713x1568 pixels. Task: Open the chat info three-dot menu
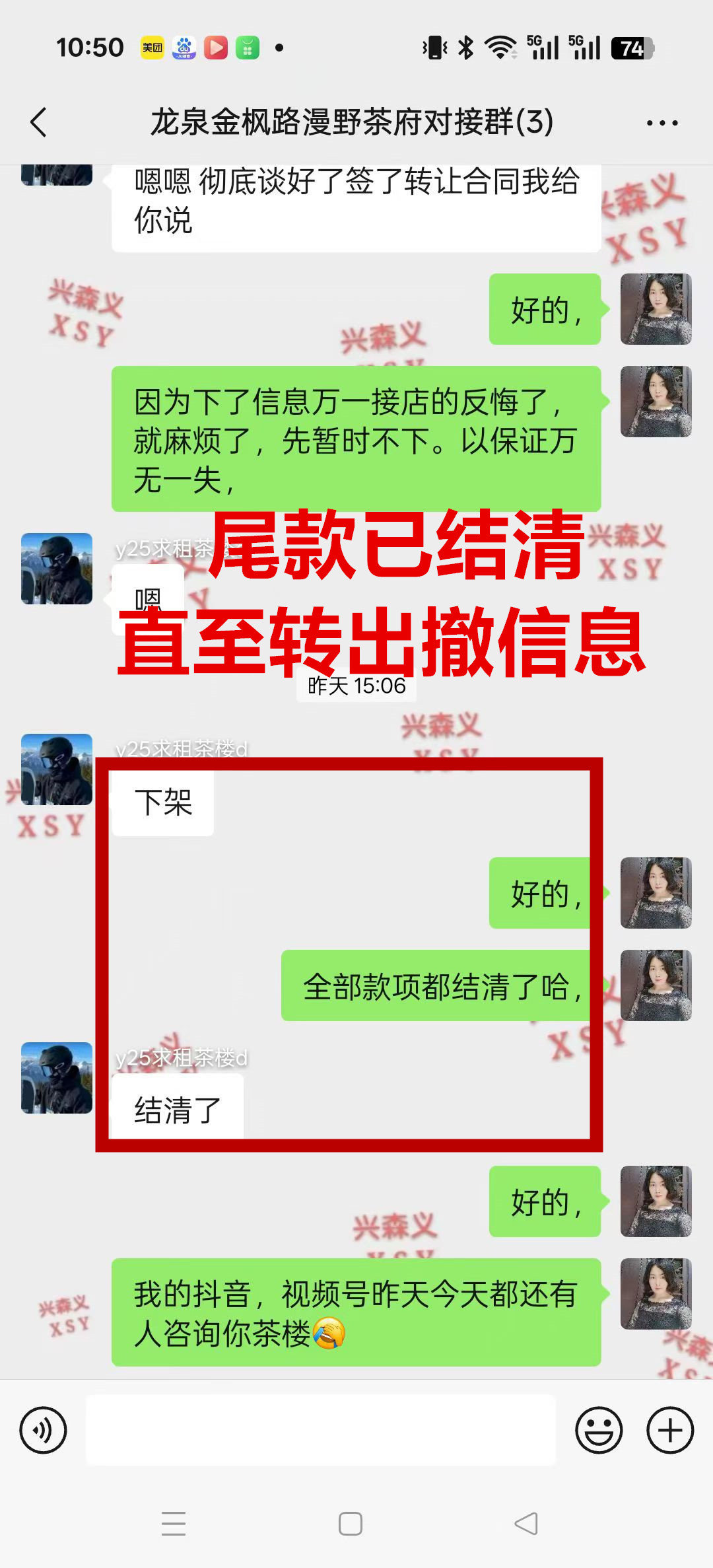662,123
